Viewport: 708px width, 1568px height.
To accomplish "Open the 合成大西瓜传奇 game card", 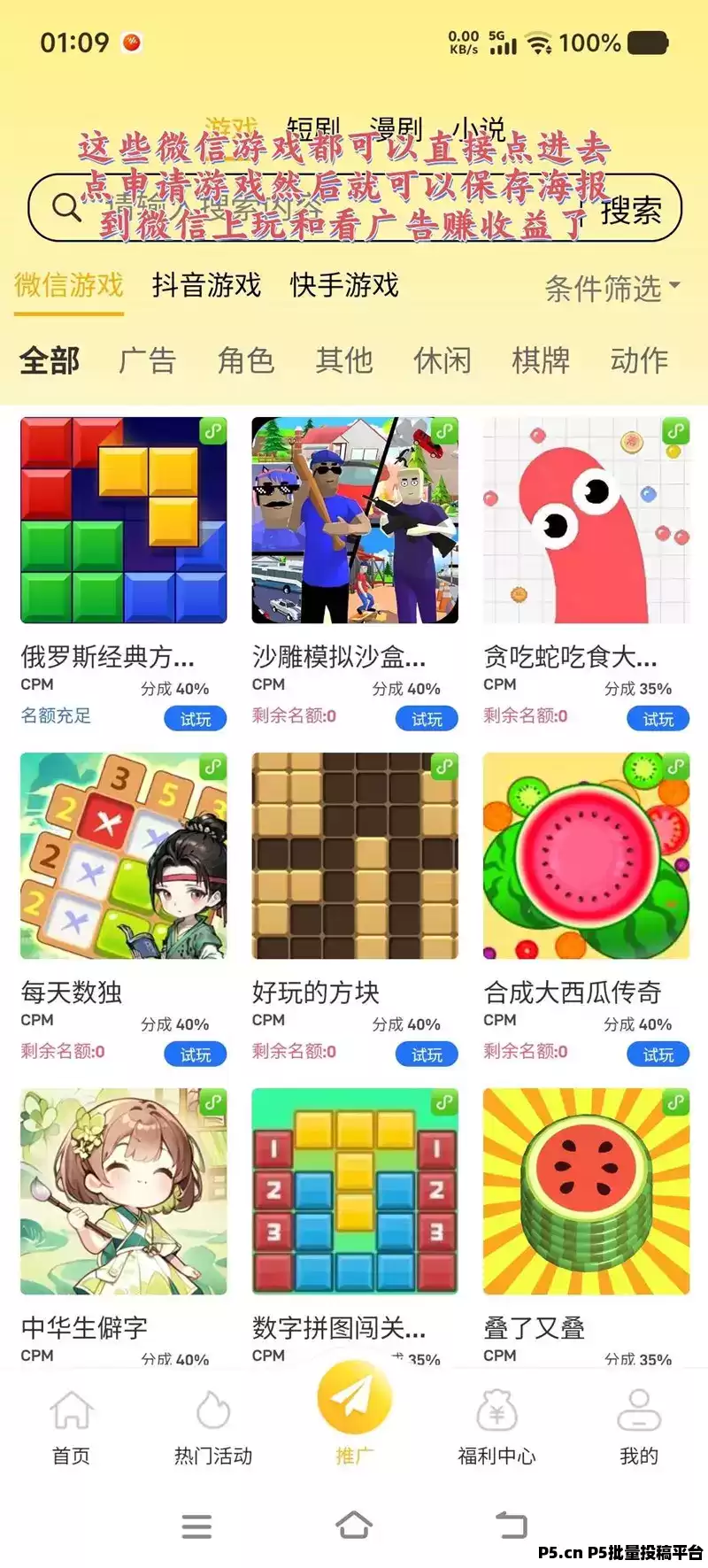I will click(586, 856).
